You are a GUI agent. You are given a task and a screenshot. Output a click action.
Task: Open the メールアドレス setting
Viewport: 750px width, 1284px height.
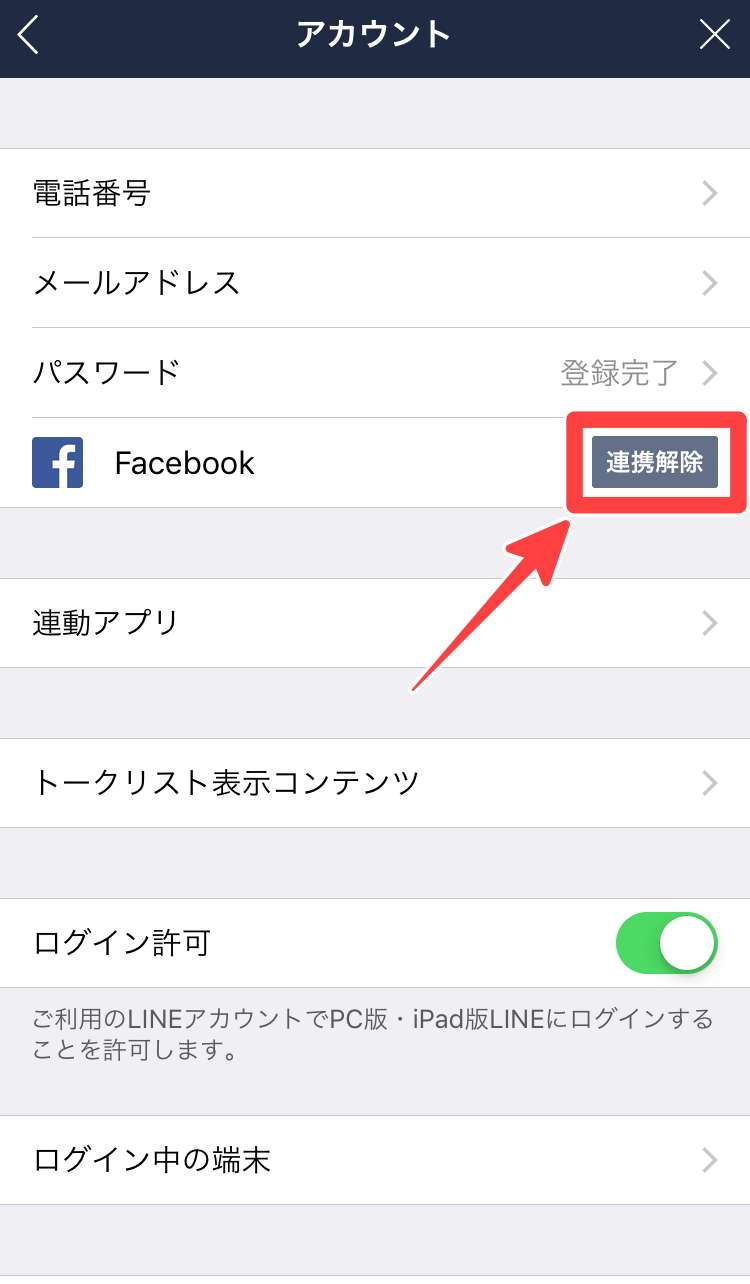[x=375, y=283]
